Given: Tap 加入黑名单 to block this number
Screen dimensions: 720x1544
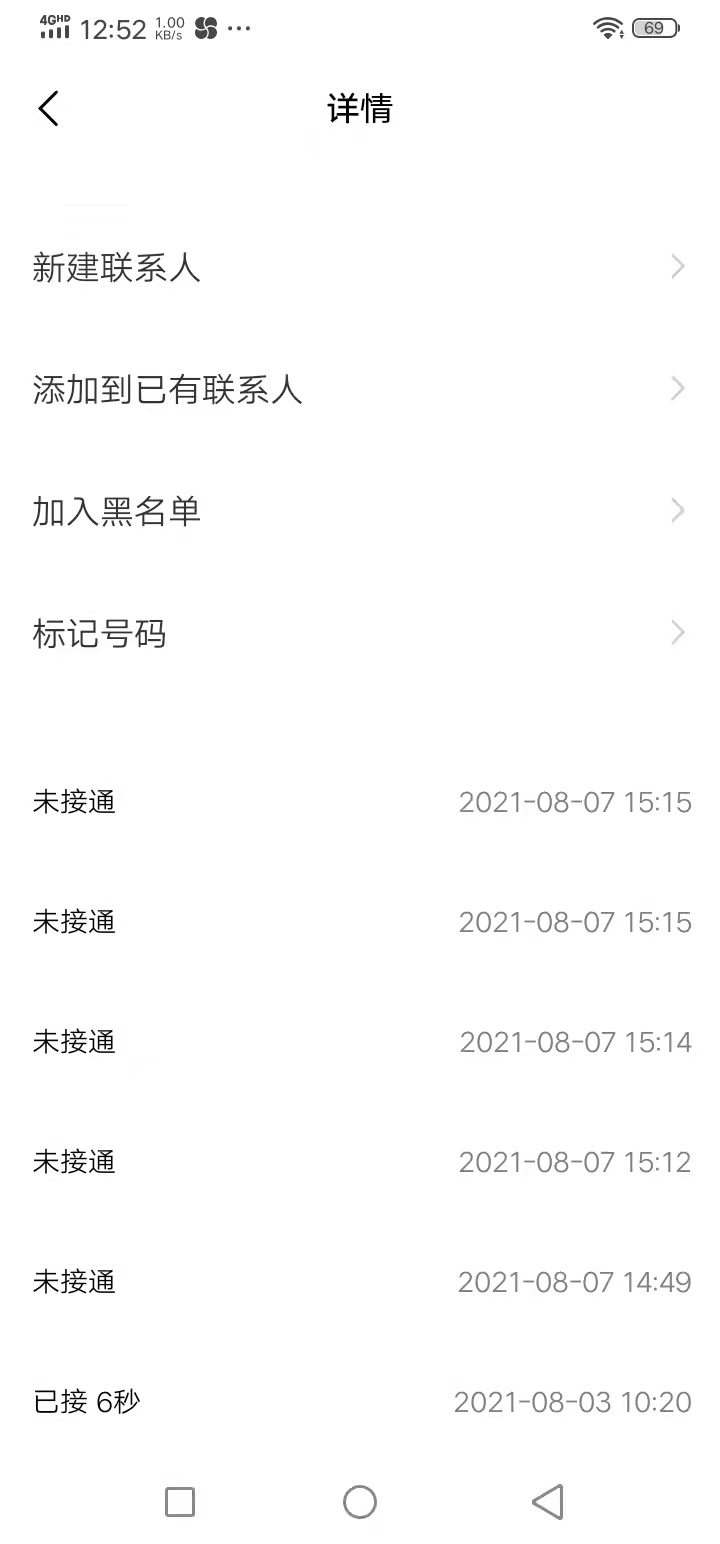Looking at the screenshot, I should tap(360, 511).
